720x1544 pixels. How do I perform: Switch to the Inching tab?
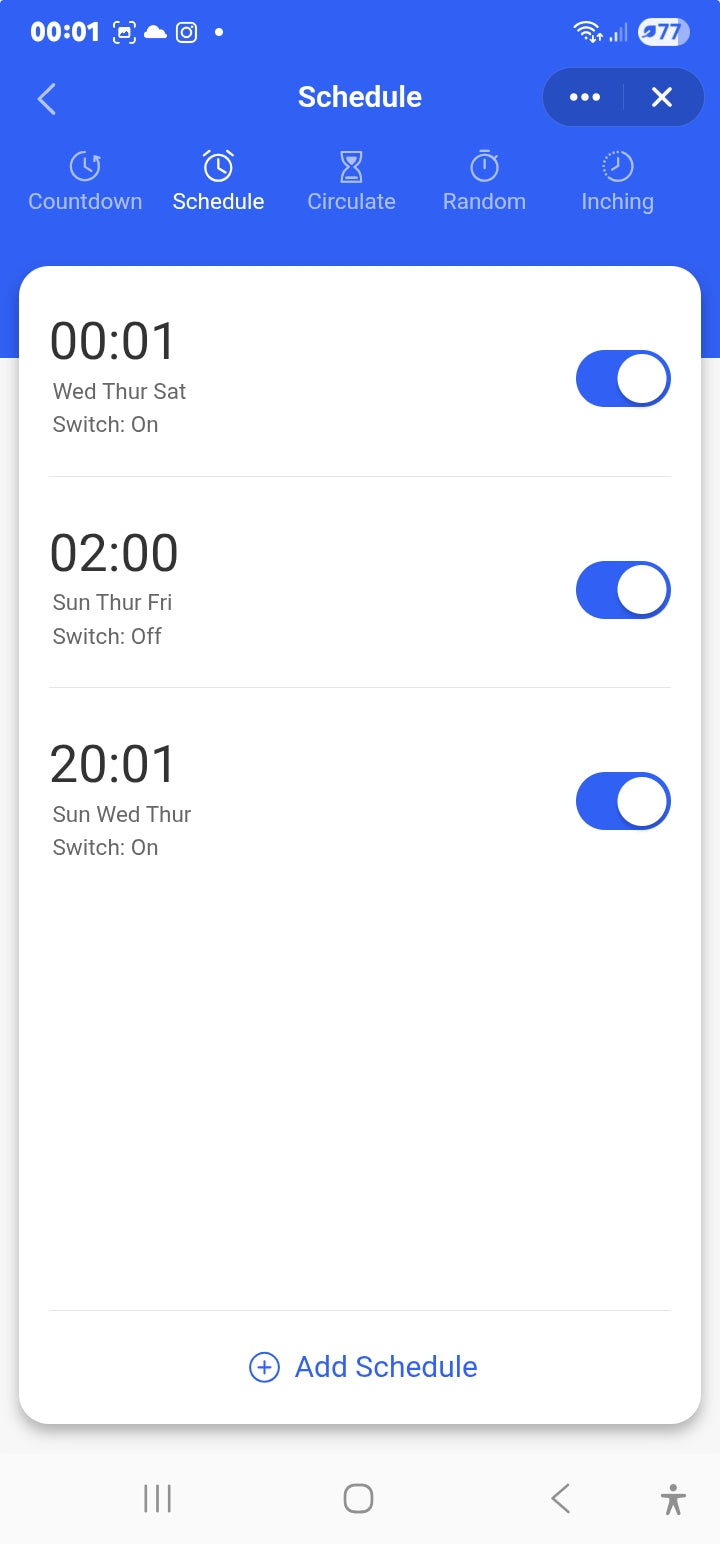point(617,182)
